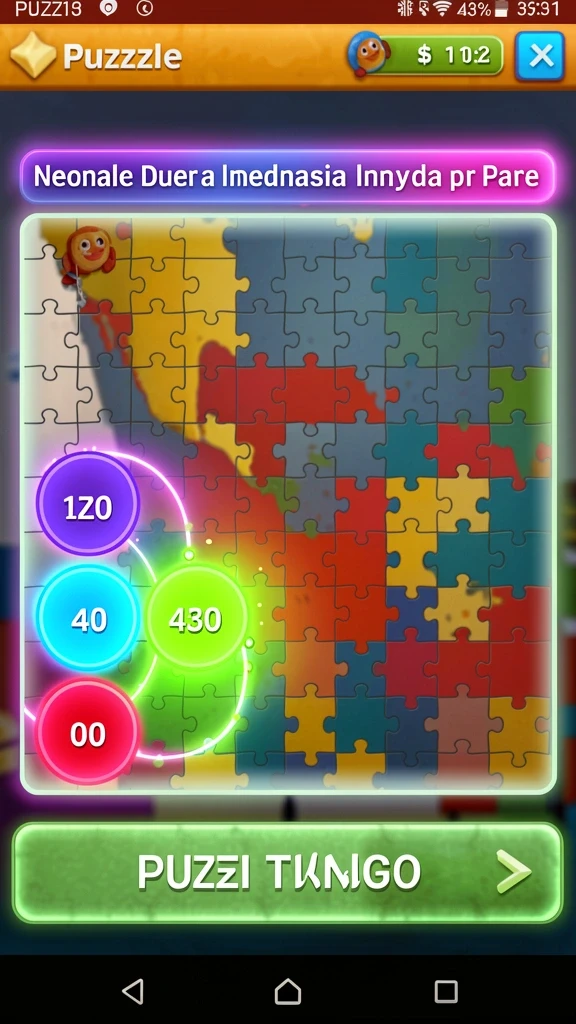The image size is (576, 1024).
Task: Tap the green PUZZI TUNGO button
Action: 287,872
